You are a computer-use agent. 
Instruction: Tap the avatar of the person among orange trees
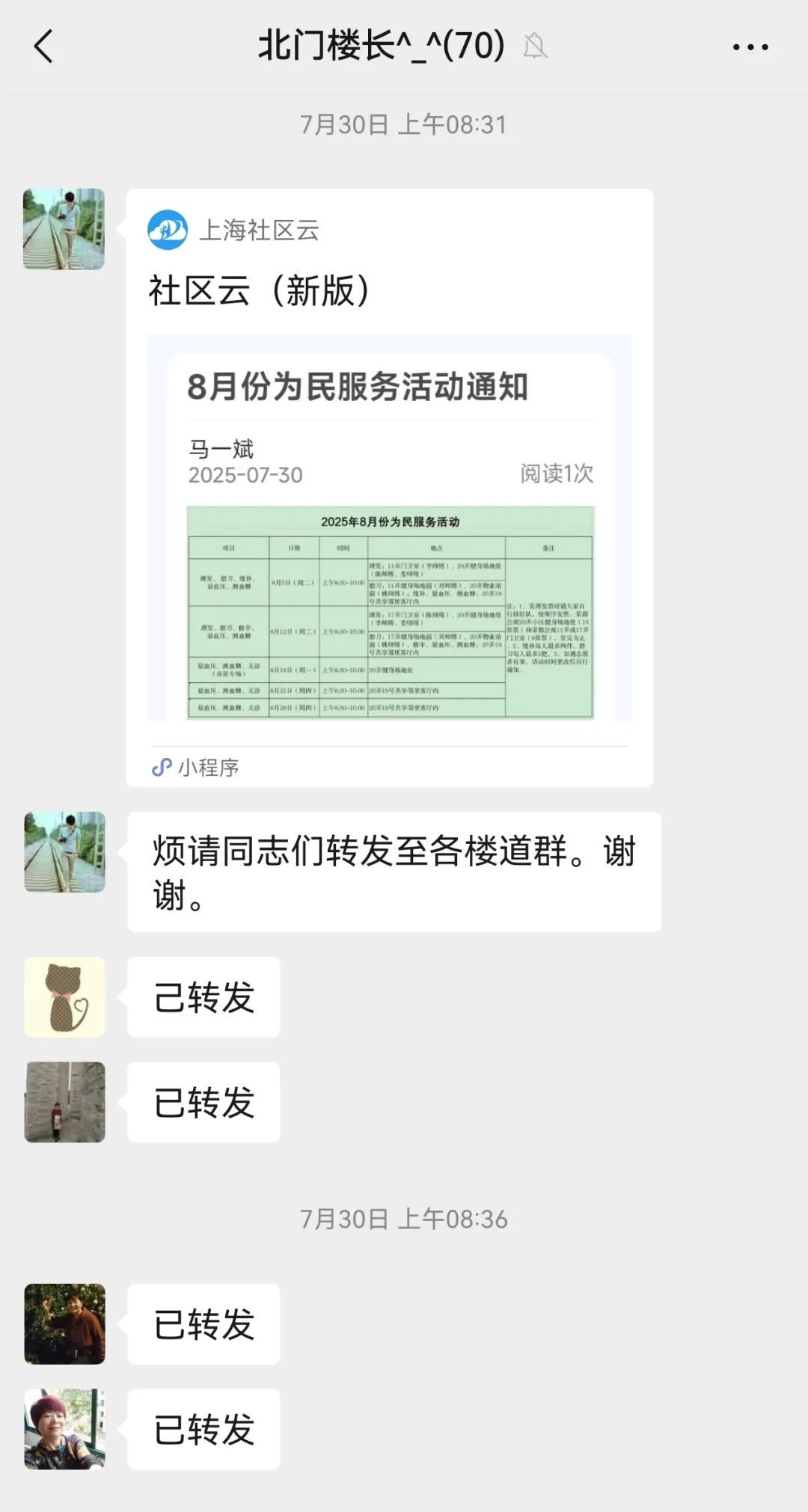click(65, 1323)
